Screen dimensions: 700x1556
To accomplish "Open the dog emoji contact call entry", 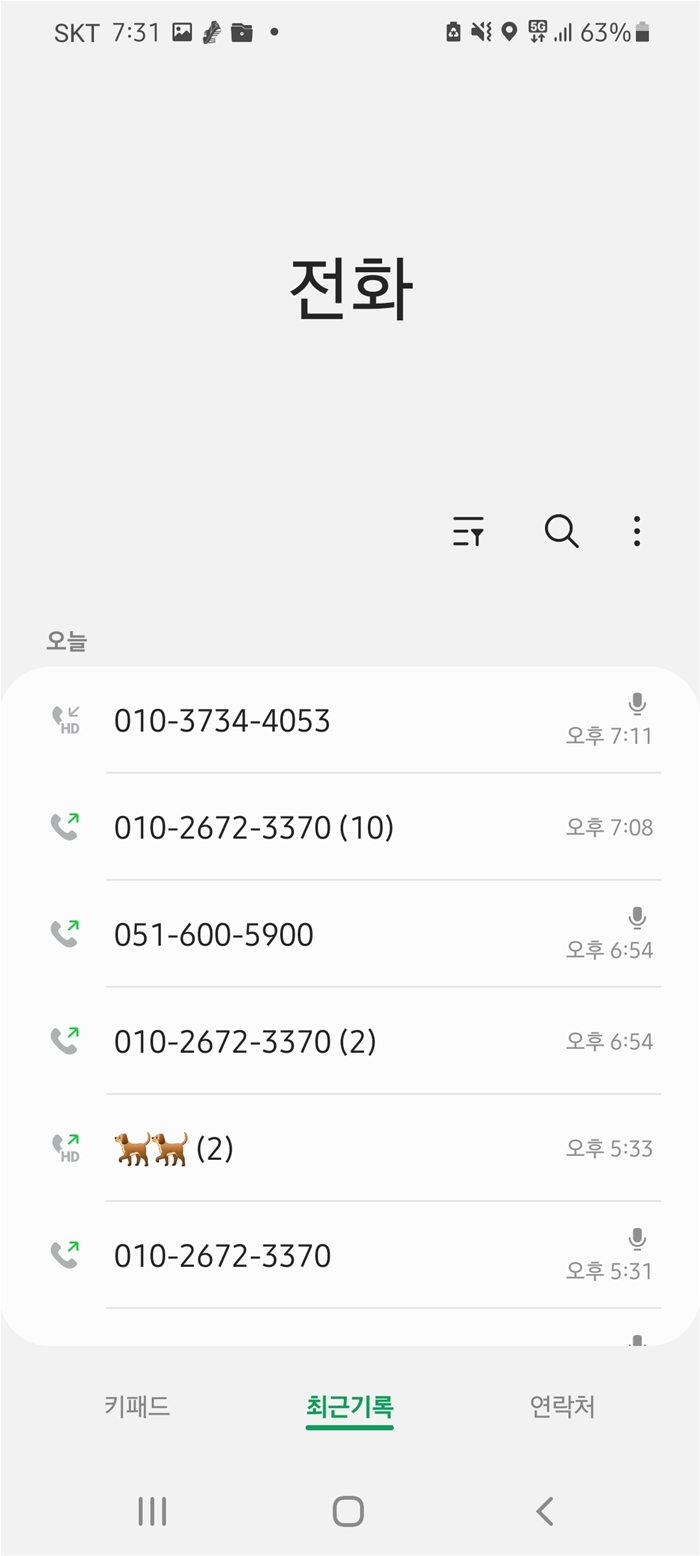I will 350,1148.
